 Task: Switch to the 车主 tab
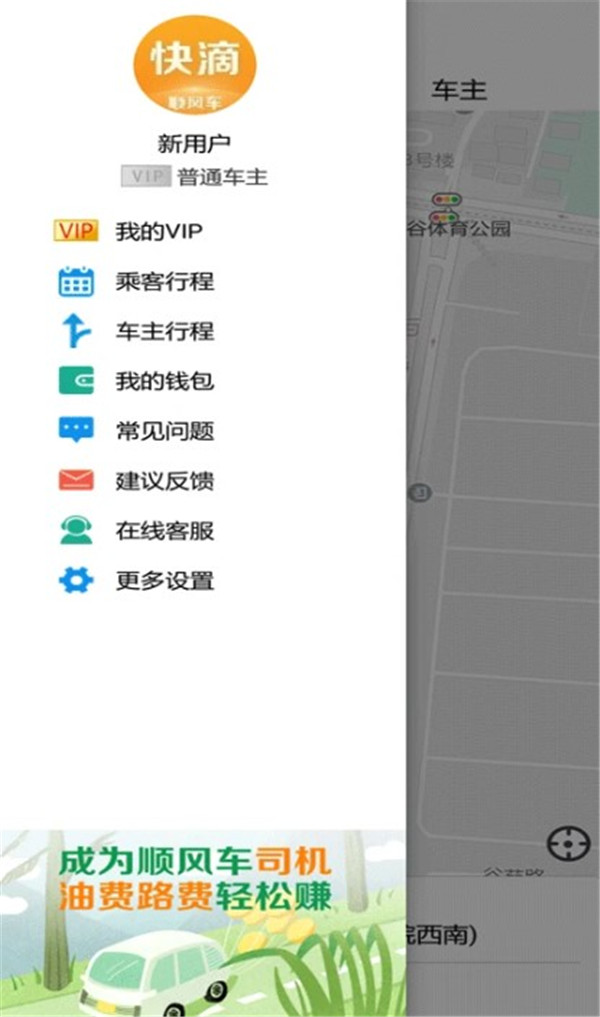(x=459, y=90)
